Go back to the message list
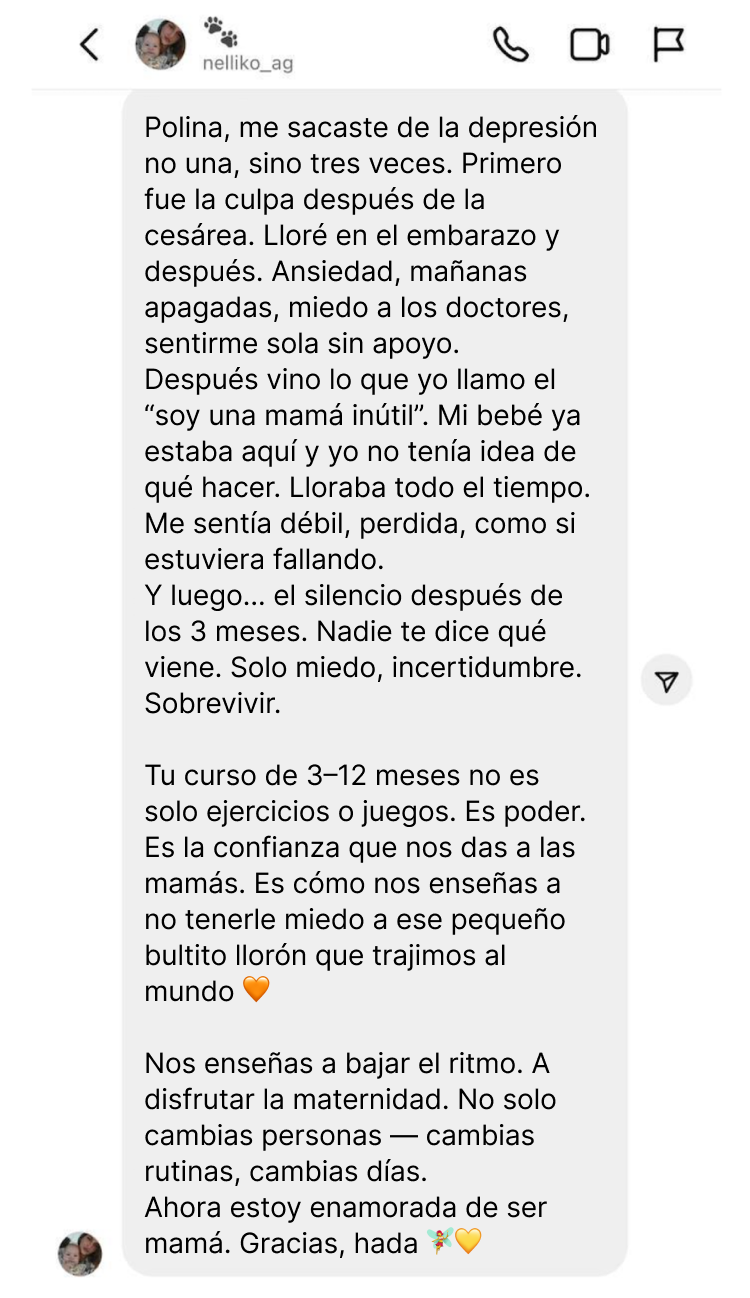Image resolution: width=750 pixels, height=1298 pixels. [x=90, y=45]
